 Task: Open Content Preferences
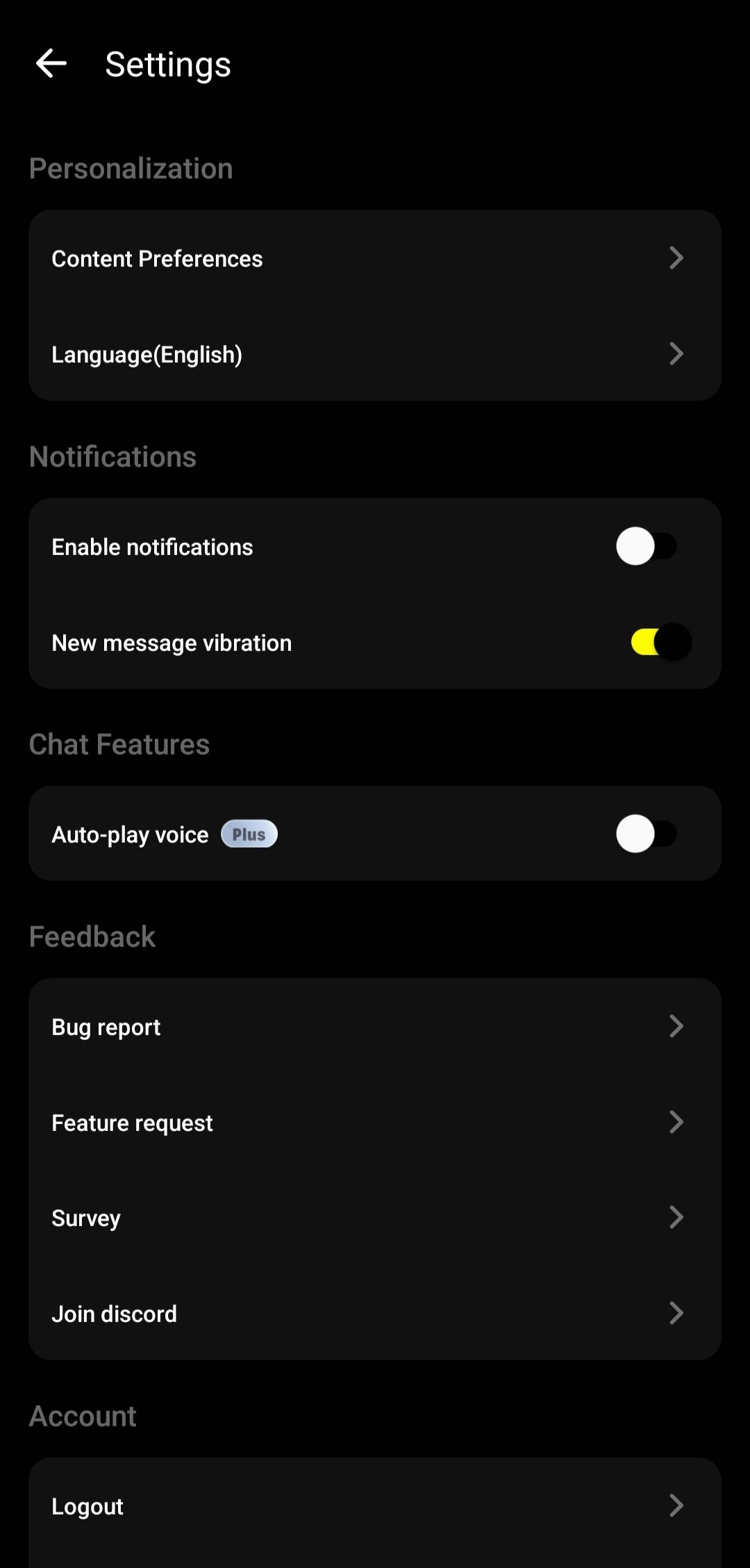[x=375, y=258]
